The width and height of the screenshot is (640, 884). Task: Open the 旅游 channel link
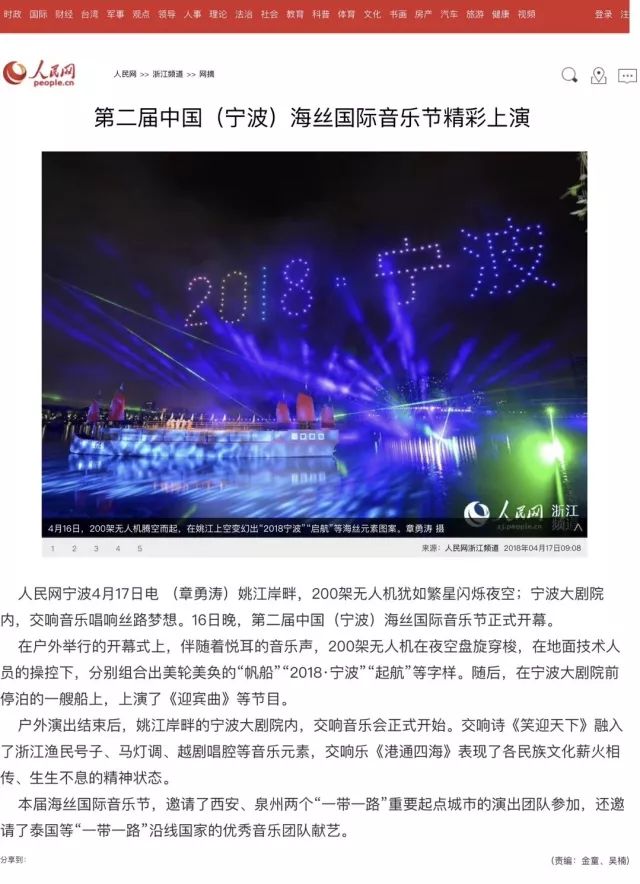[475, 15]
